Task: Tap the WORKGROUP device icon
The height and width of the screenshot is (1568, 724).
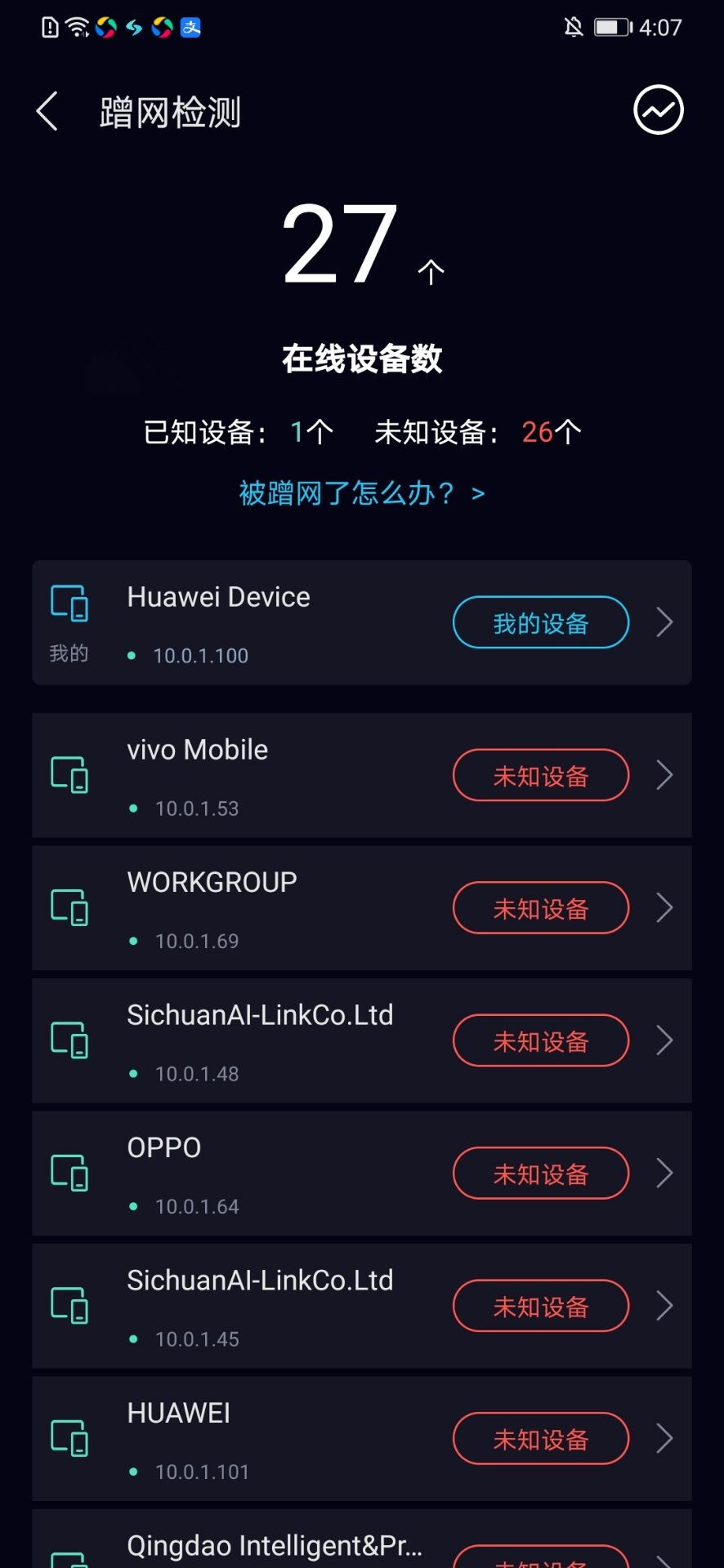Action: pos(69,907)
